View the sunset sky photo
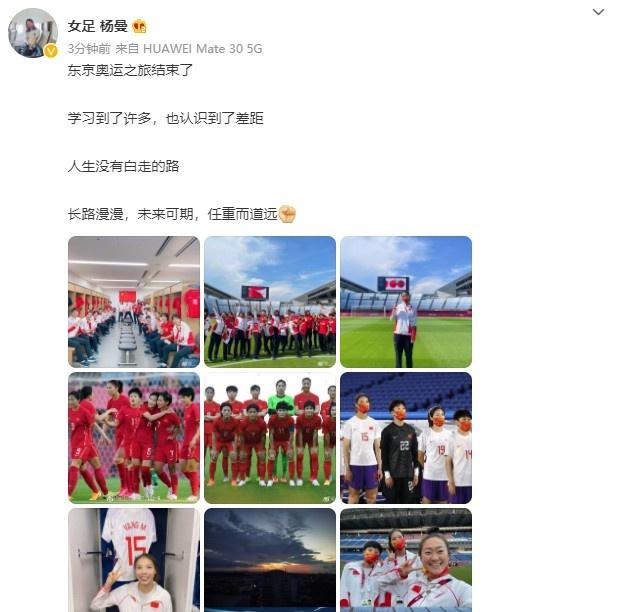The width and height of the screenshot is (619, 612). point(269,560)
